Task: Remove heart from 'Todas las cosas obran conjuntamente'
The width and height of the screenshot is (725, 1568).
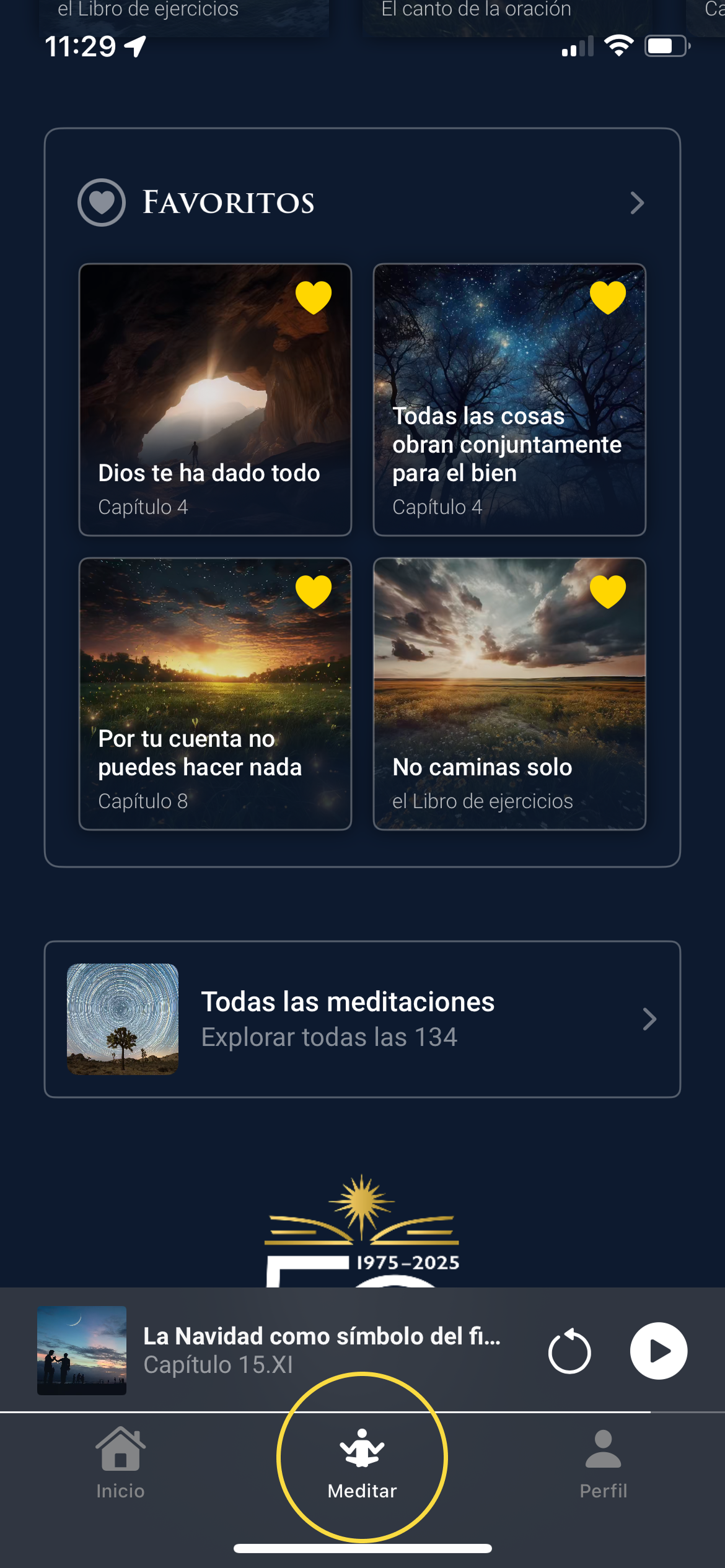Action: tap(608, 297)
